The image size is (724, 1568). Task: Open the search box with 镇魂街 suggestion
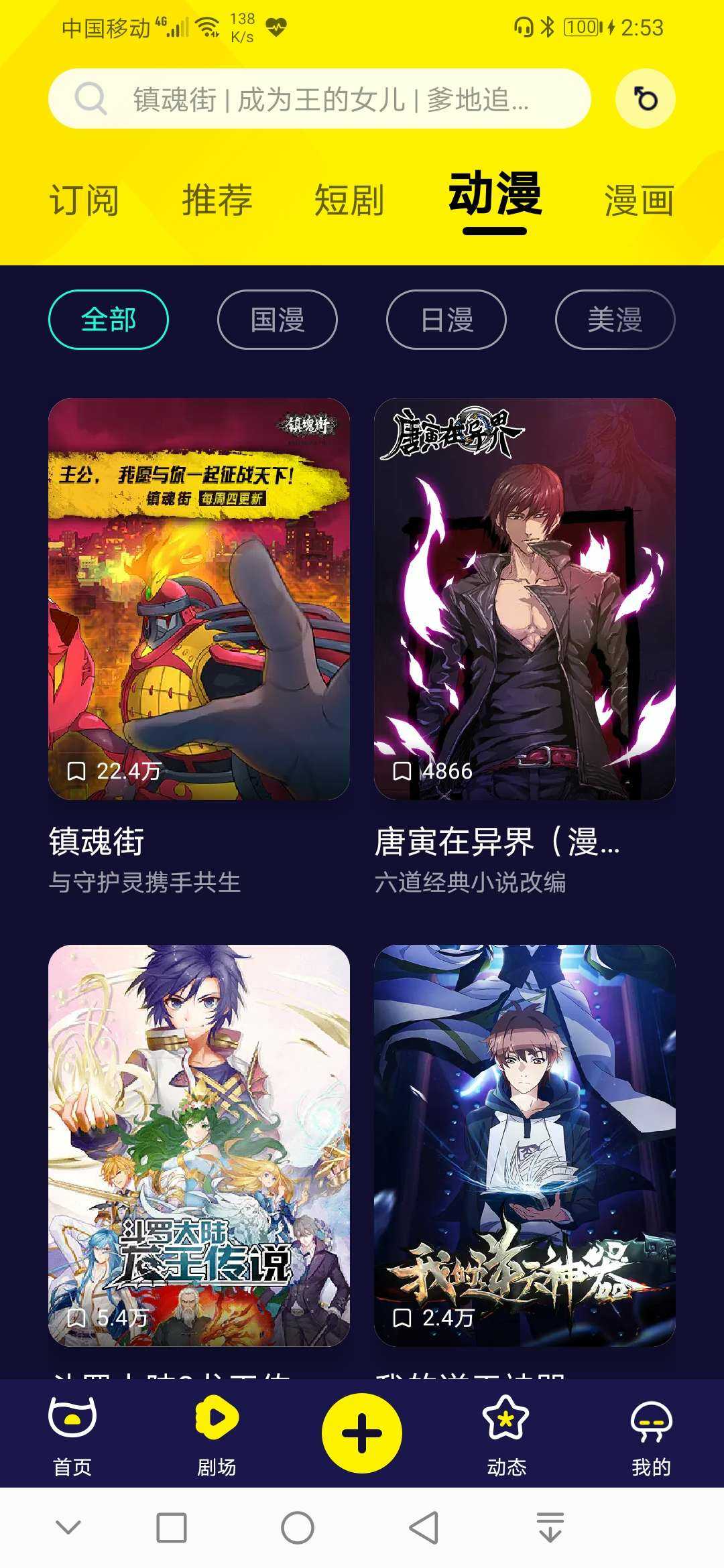[x=319, y=99]
